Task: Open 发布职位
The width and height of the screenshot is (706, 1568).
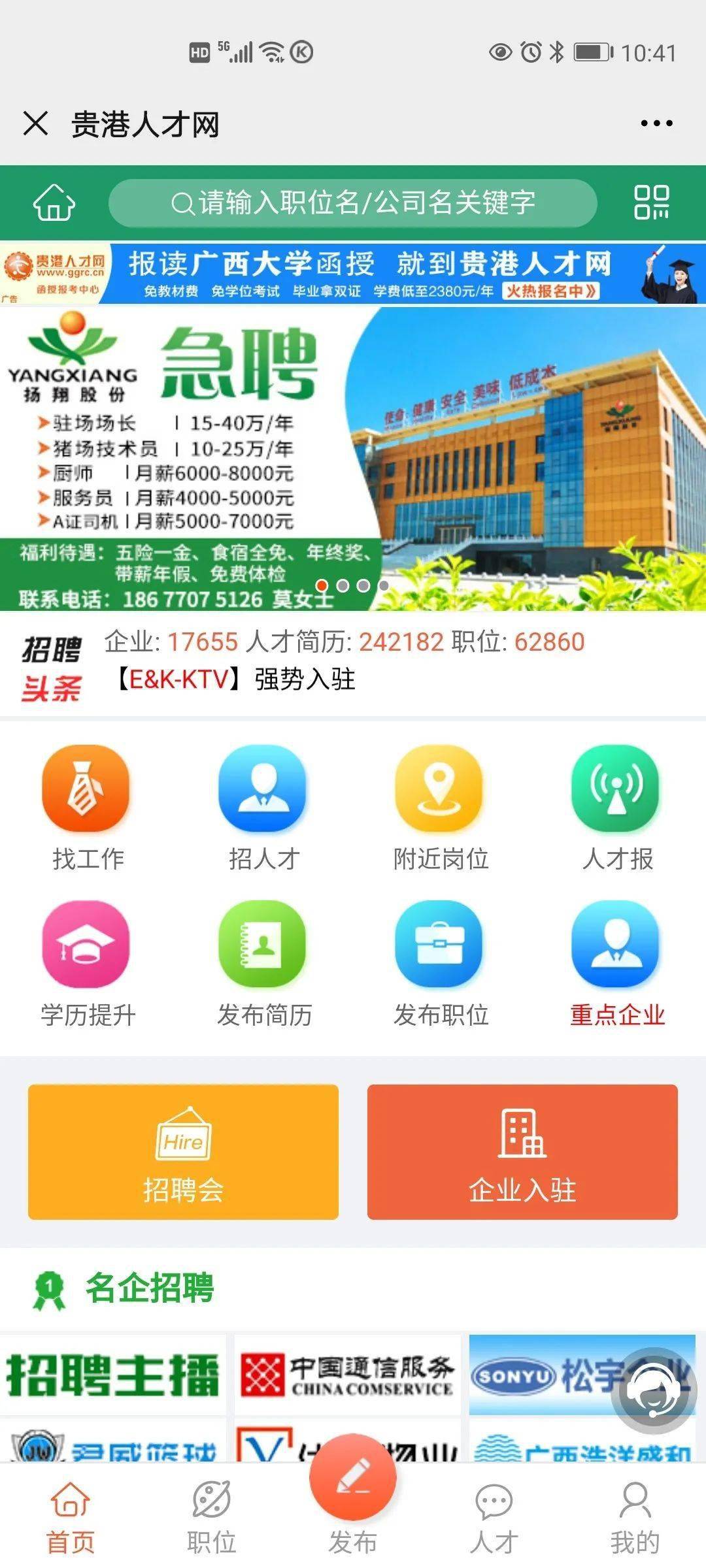Action: coord(440,965)
